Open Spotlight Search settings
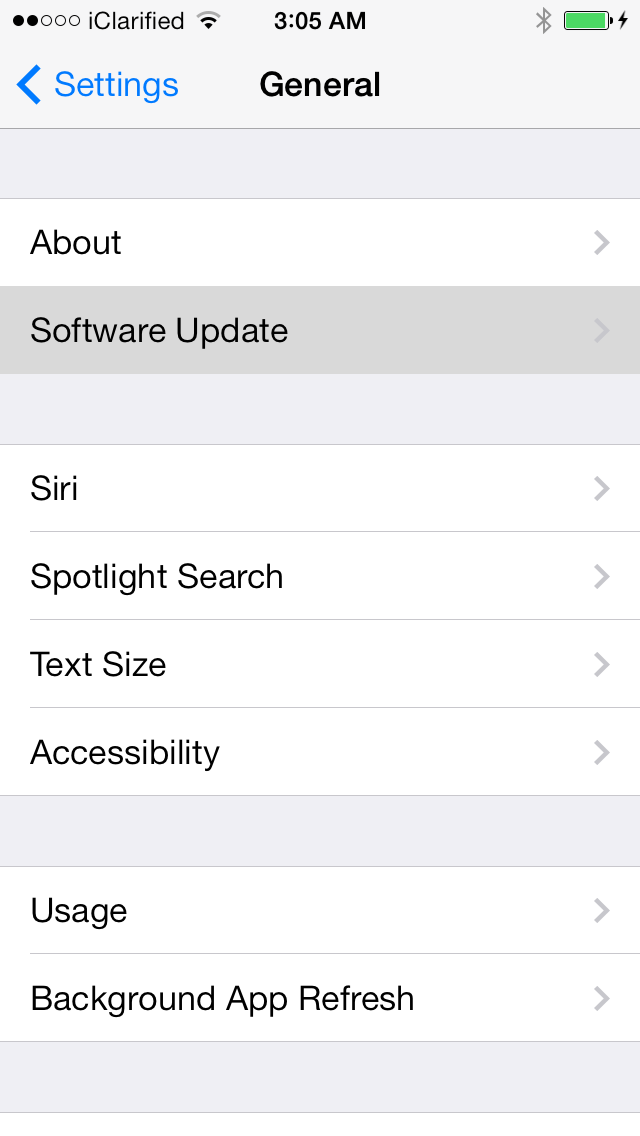The image size is (640, 1136). click(x=320, y=576)
